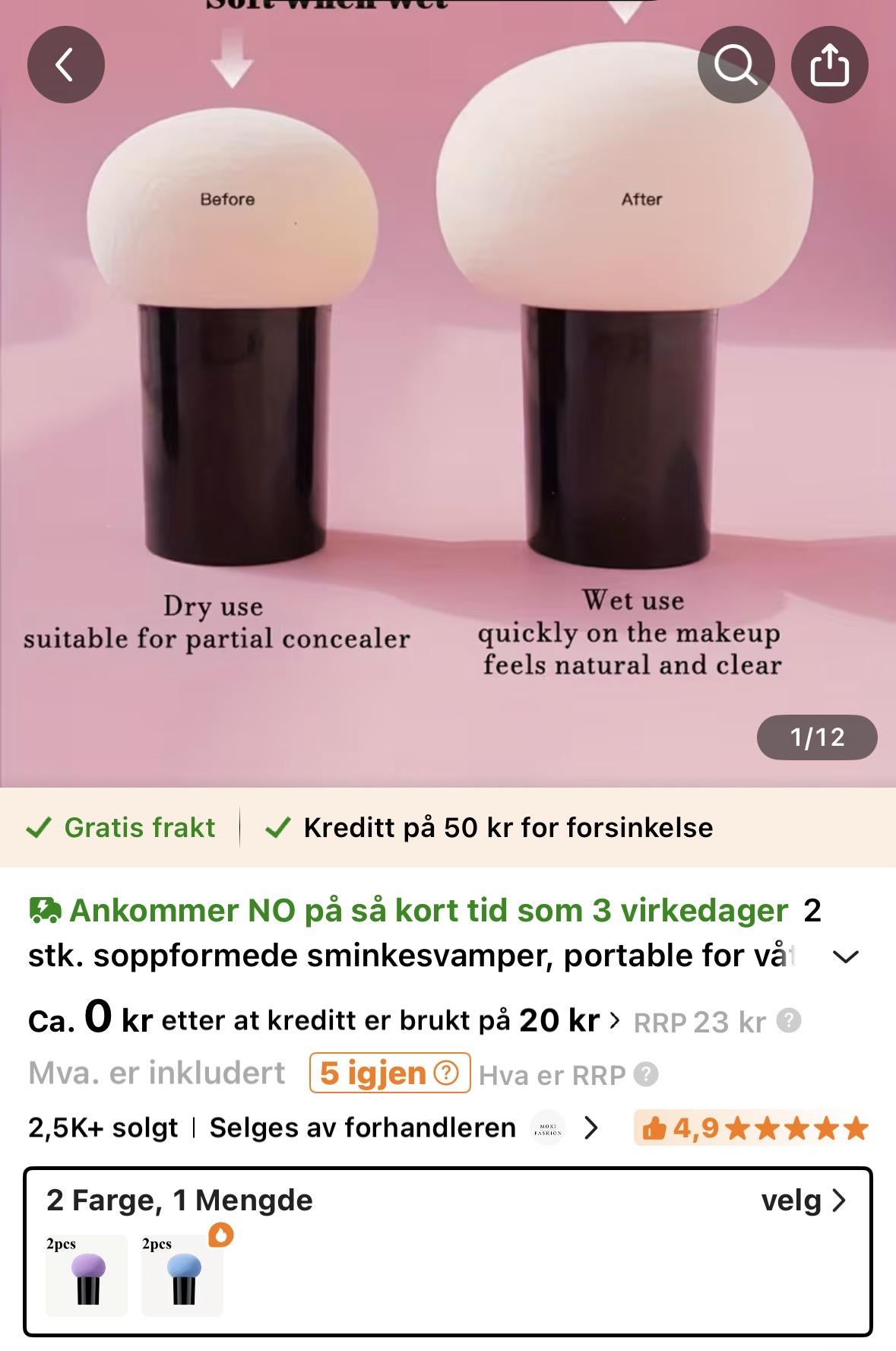This screenshot has width=896, height=1351.
Task: Select the purple sponge variant
Action: point(87,1275)
